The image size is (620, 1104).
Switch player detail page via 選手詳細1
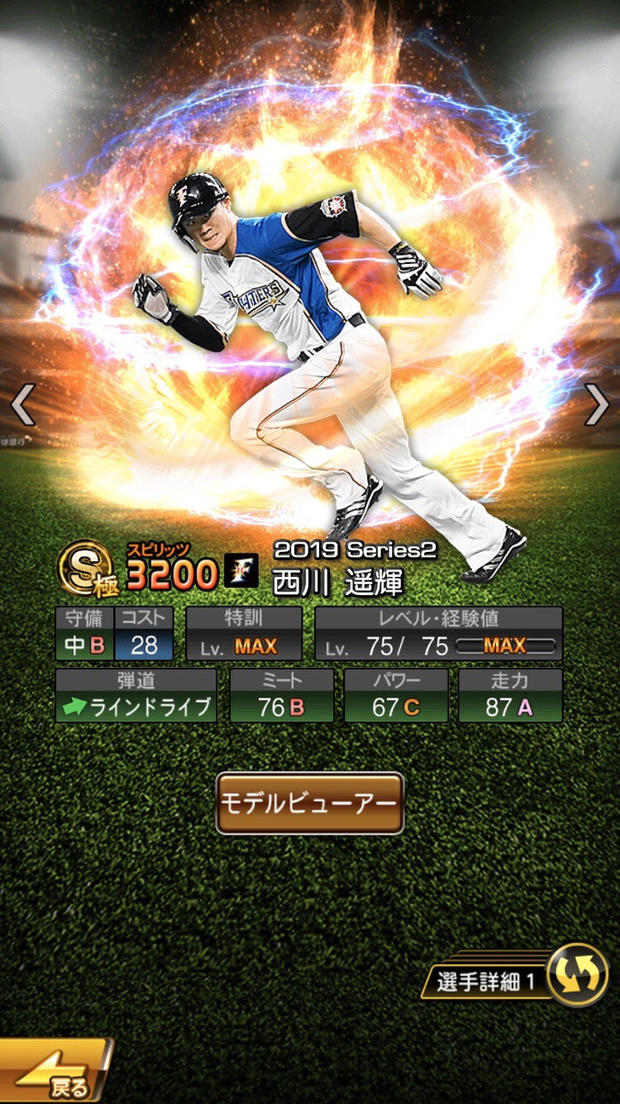[577, 976]
